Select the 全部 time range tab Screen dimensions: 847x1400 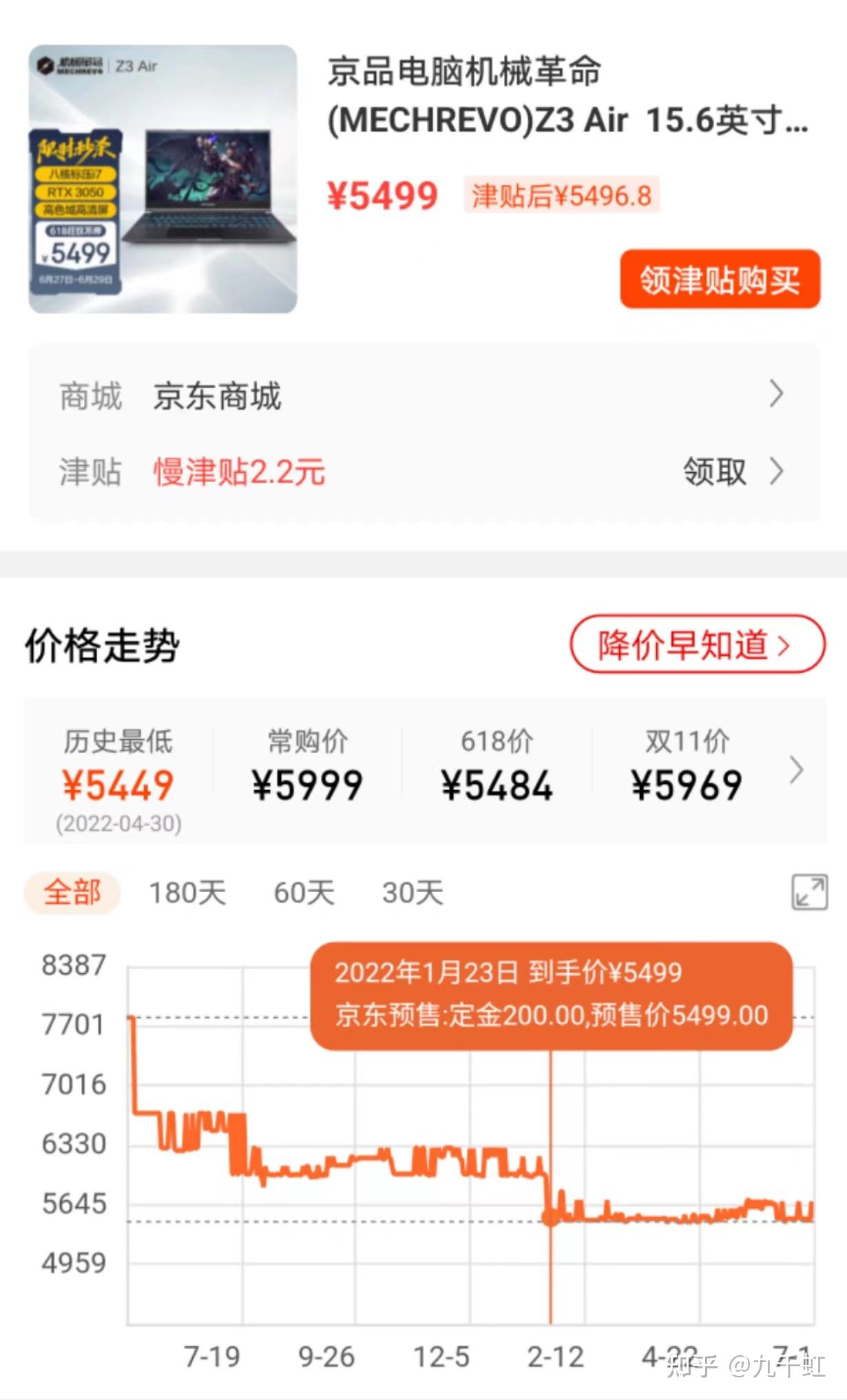point(71,893)
